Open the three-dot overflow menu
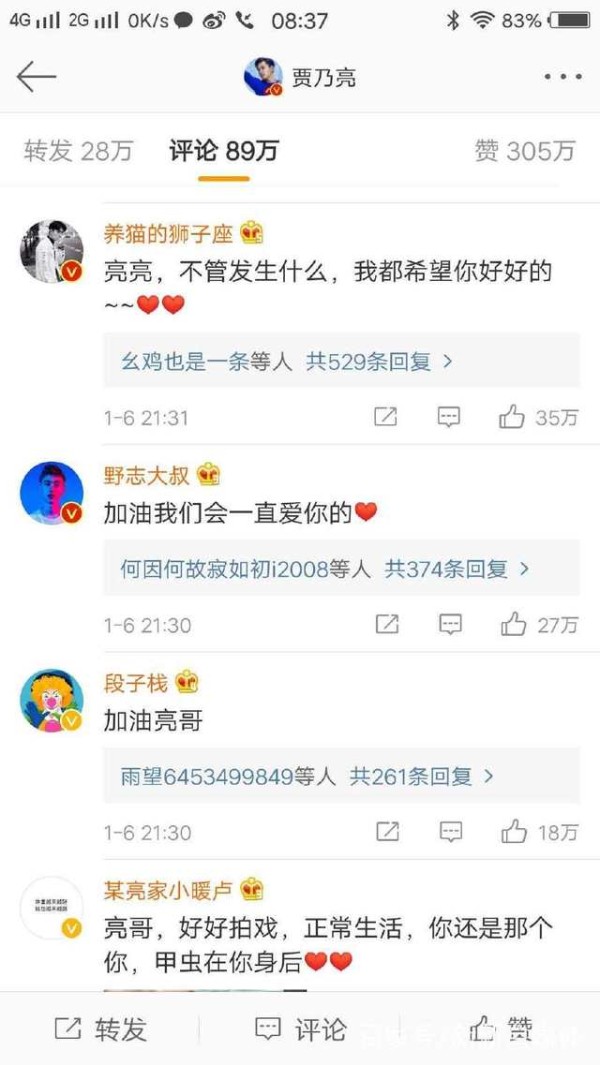The image size is (600, 1065). [x=563, y=77]
